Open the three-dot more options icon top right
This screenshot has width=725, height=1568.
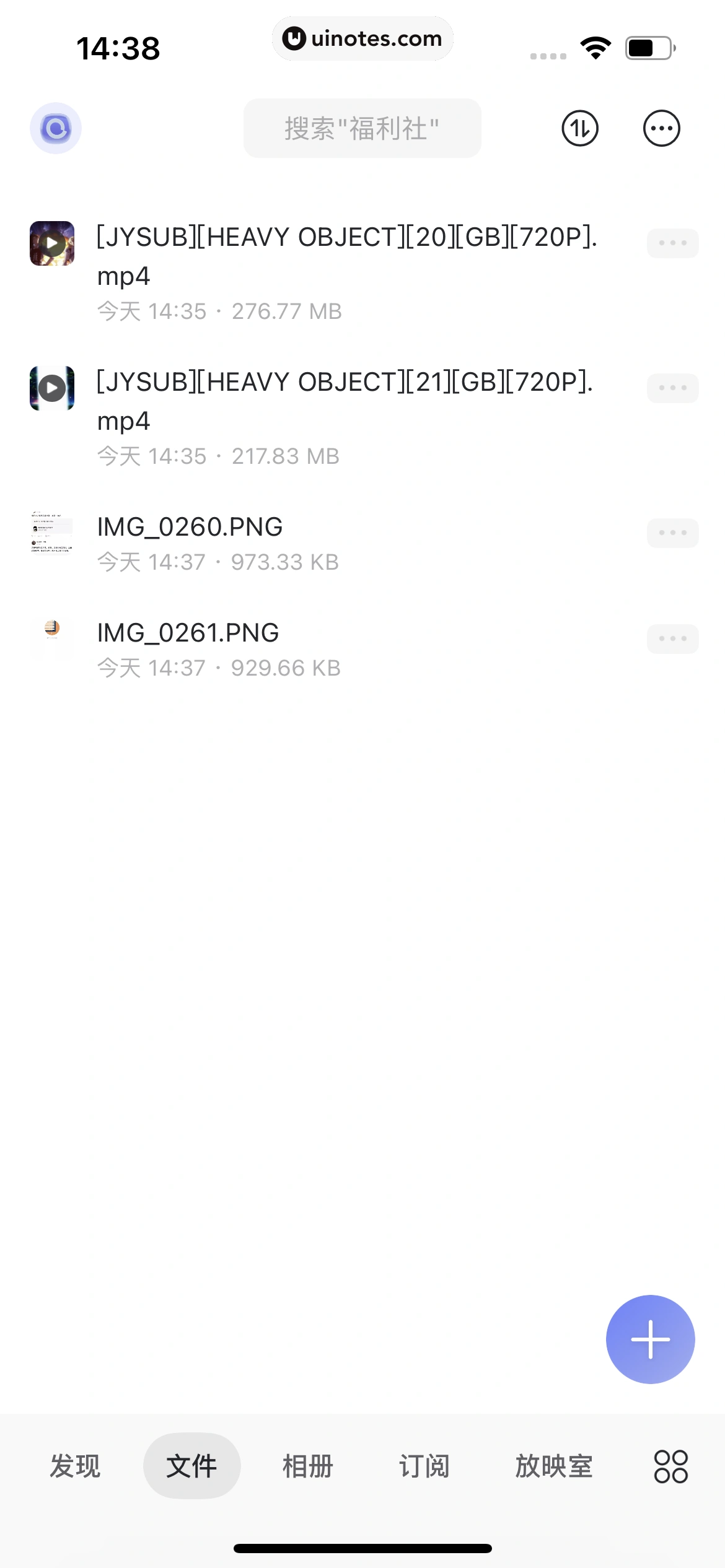tap(661, 128)
